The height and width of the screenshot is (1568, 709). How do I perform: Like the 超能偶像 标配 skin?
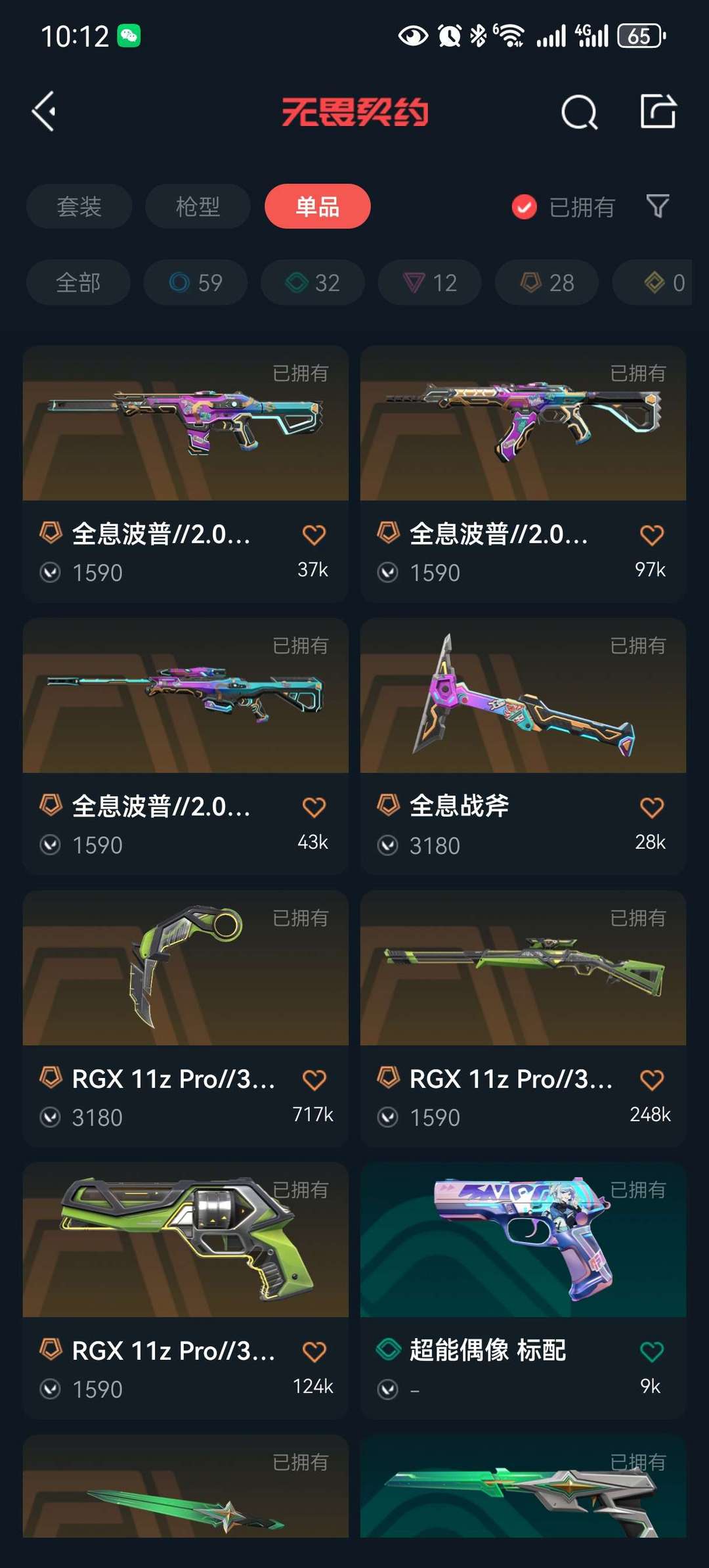click(651, 1351)
